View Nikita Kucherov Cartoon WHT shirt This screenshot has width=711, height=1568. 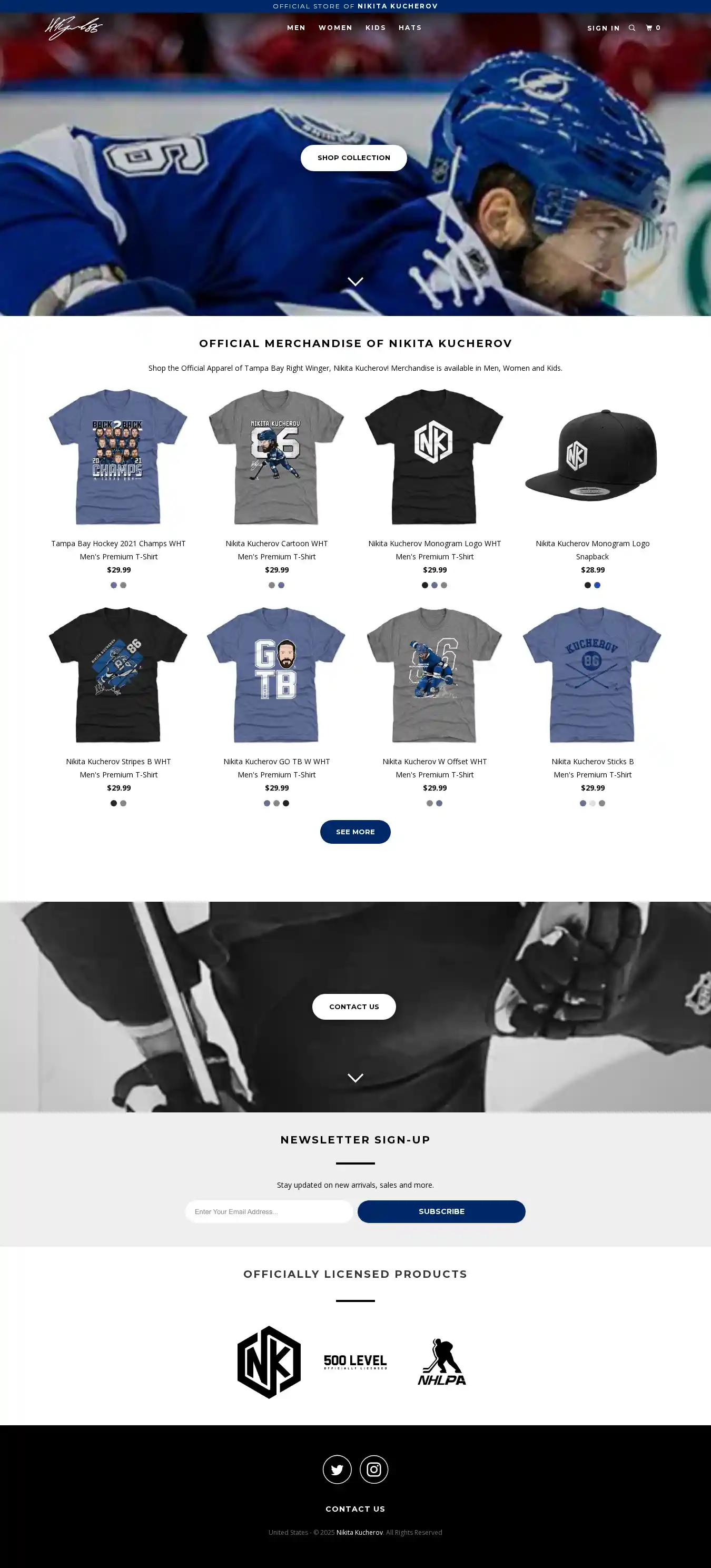276,457
